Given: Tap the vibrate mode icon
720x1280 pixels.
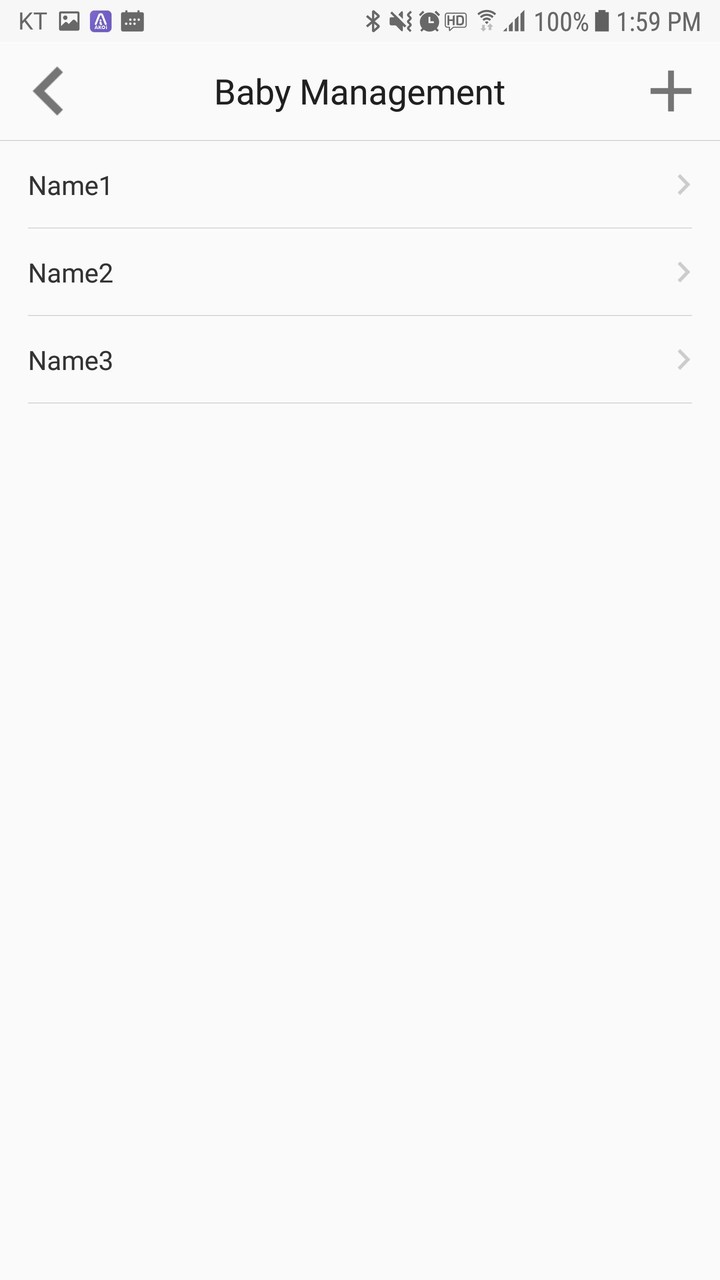Looking at the screenshot, I should coord(401,21).
